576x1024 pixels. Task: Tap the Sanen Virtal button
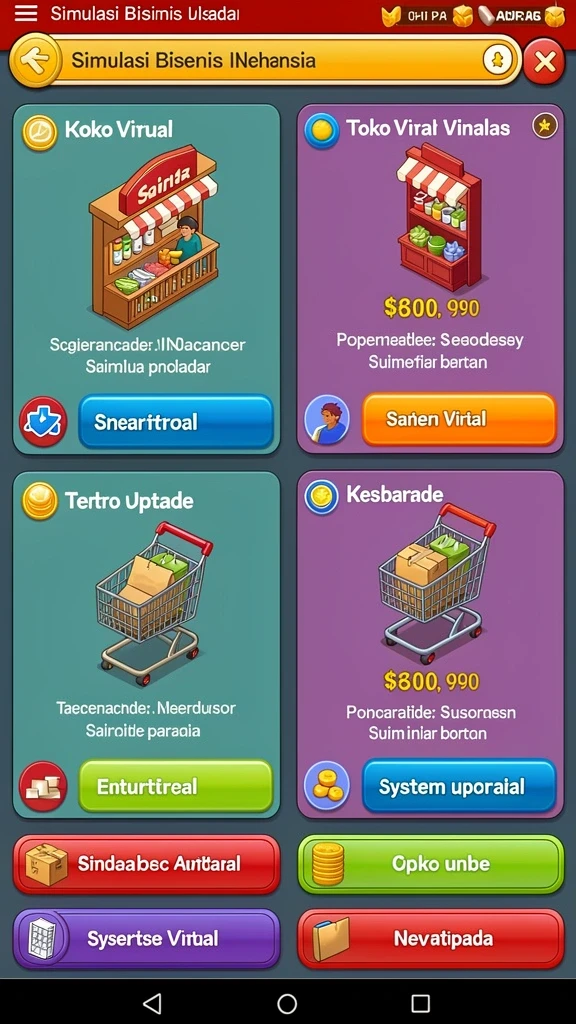coord(459,419)
